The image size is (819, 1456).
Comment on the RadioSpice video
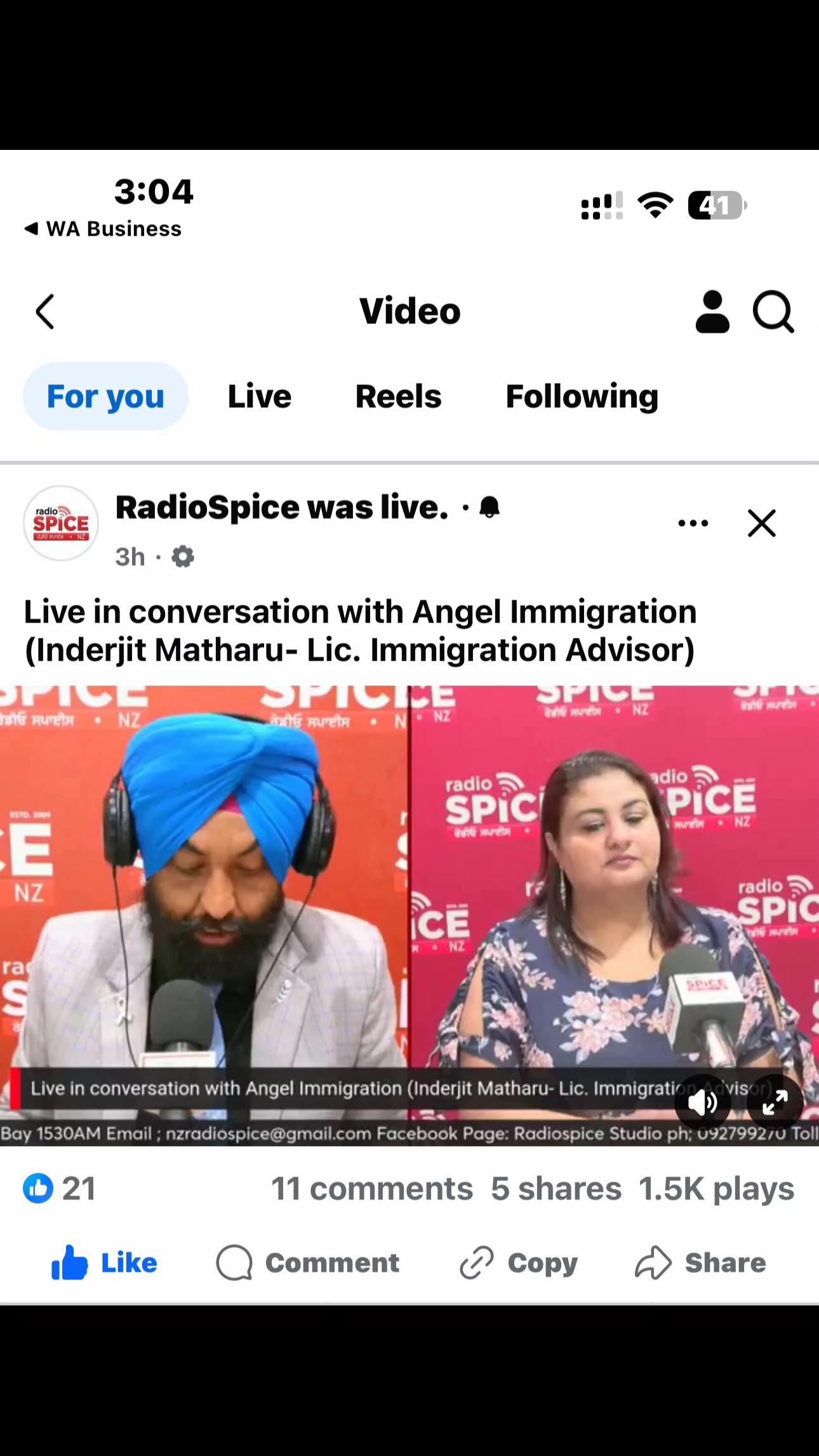(x=308, y=1262)
